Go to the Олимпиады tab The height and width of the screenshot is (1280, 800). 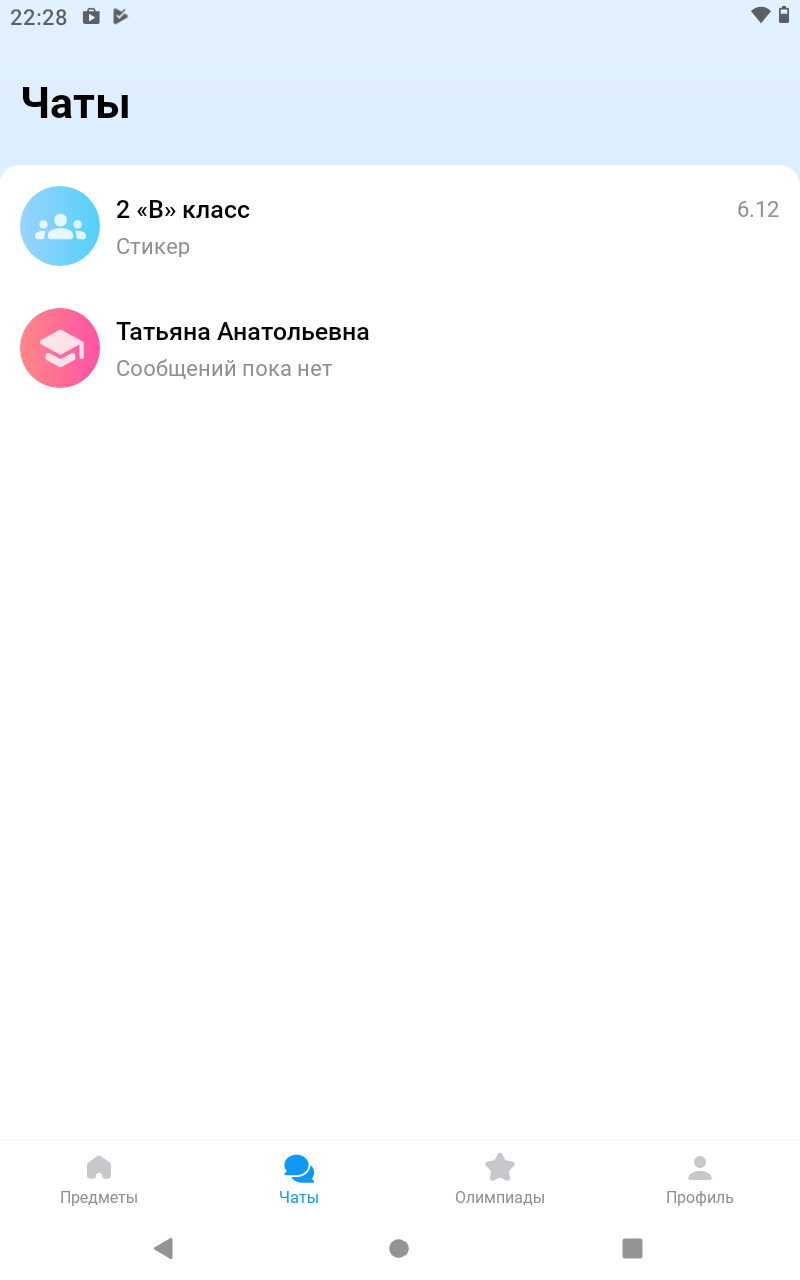point(499,1180)
